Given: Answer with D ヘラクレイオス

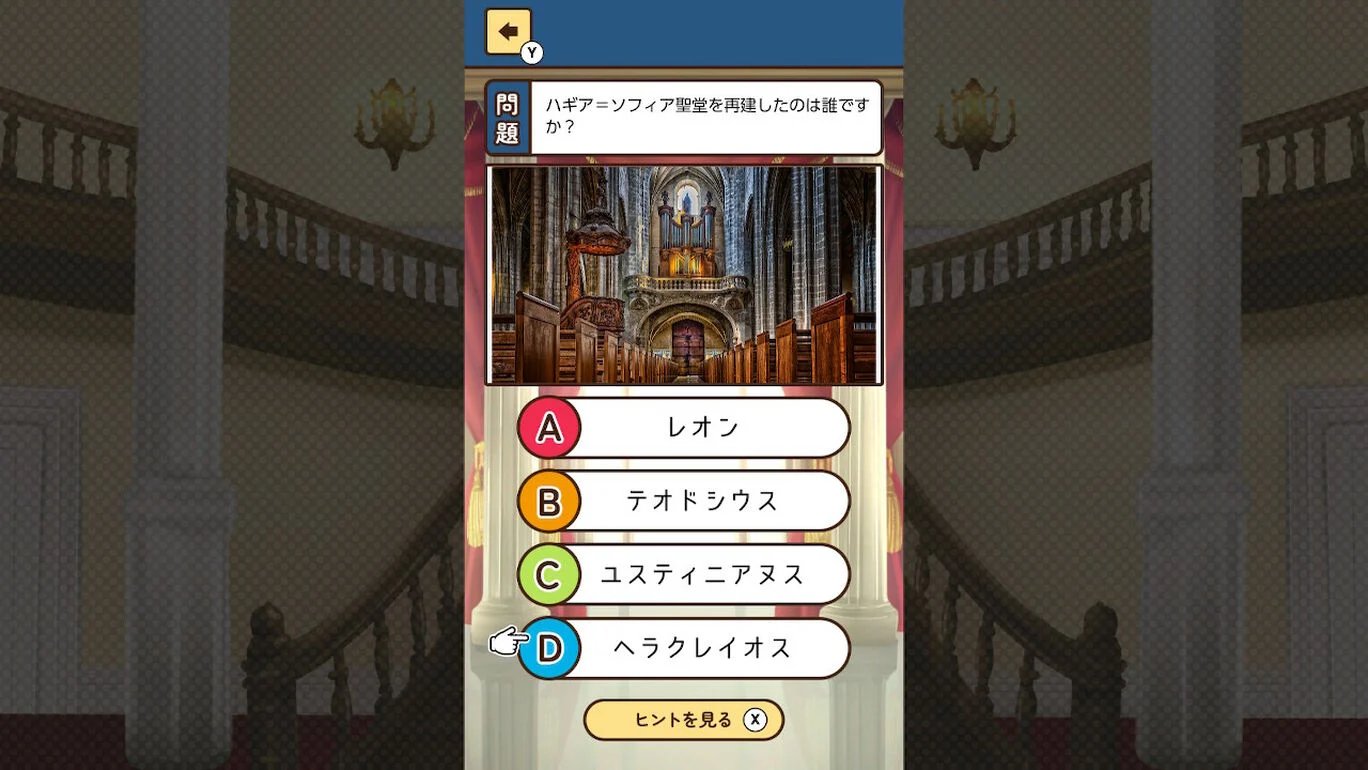Looking at the screenshot, I should [x=684, y=648].
